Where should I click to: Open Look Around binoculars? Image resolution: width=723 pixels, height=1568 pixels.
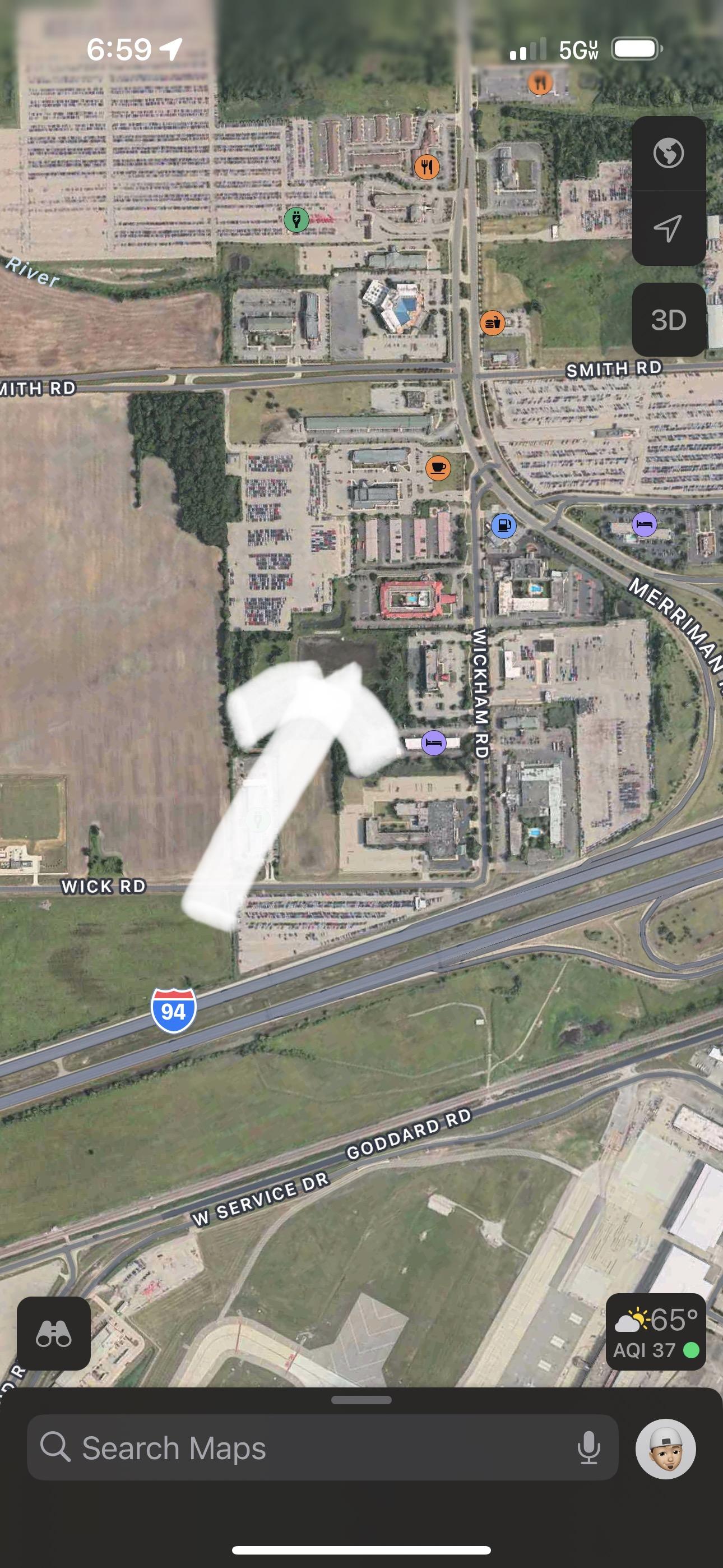[x=54, y=1333]
